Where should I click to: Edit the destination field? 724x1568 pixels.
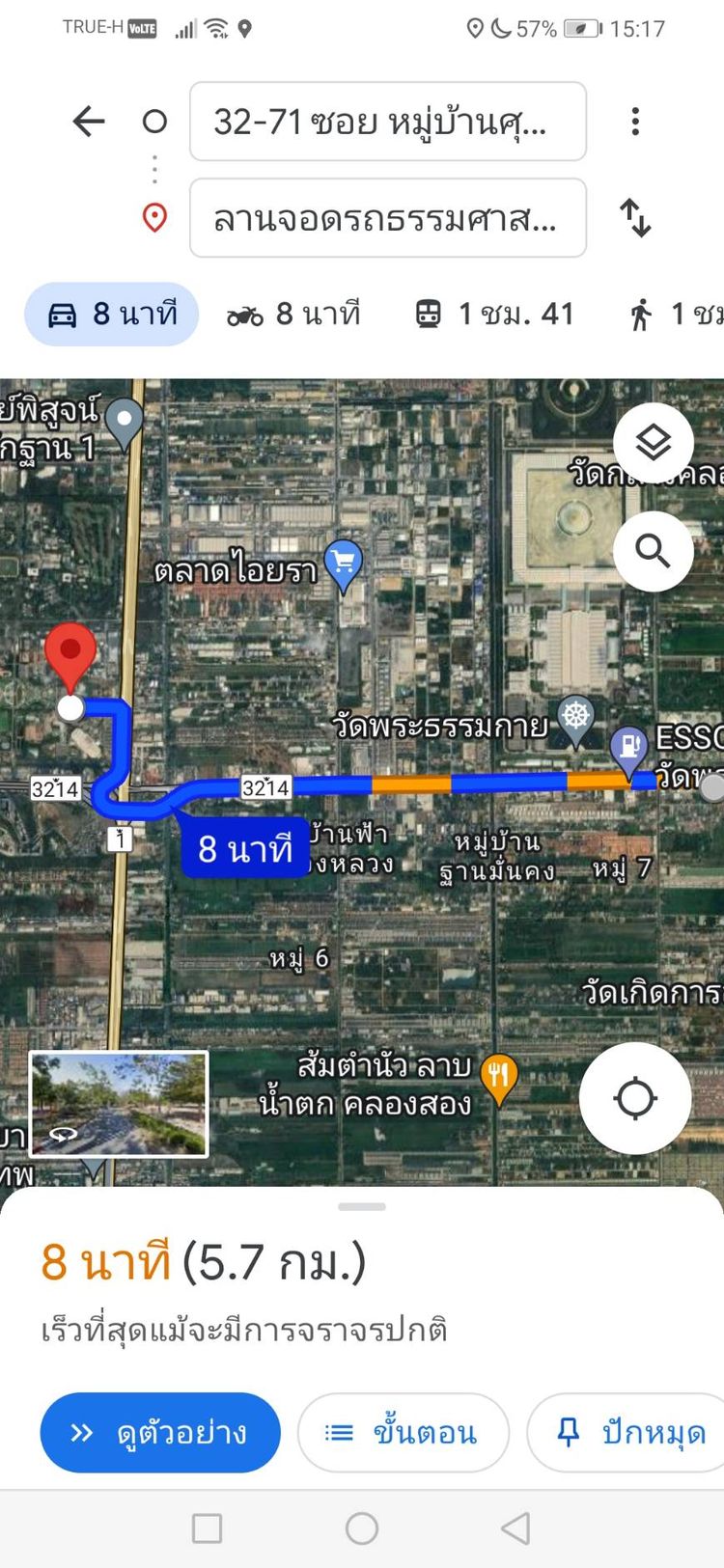387,218
